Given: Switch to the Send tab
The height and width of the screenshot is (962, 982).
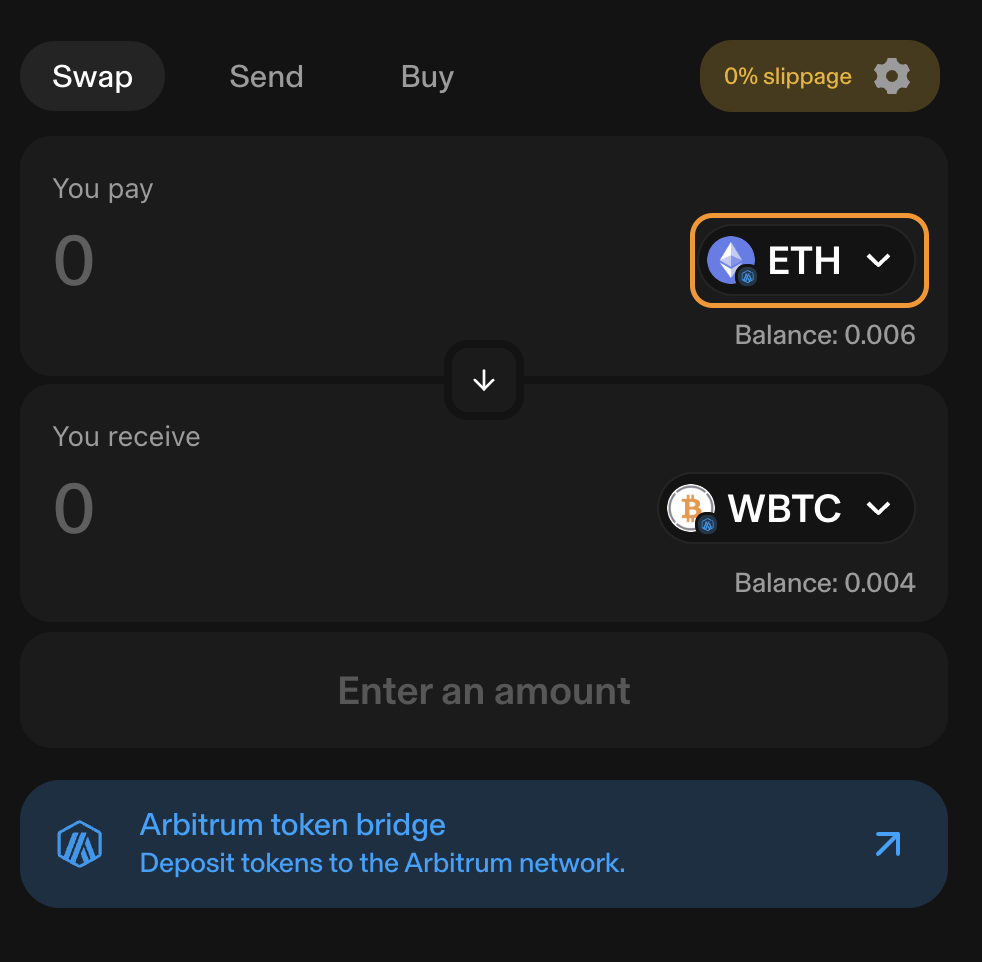Looking at the screenshot, I should tap(266, 77).
